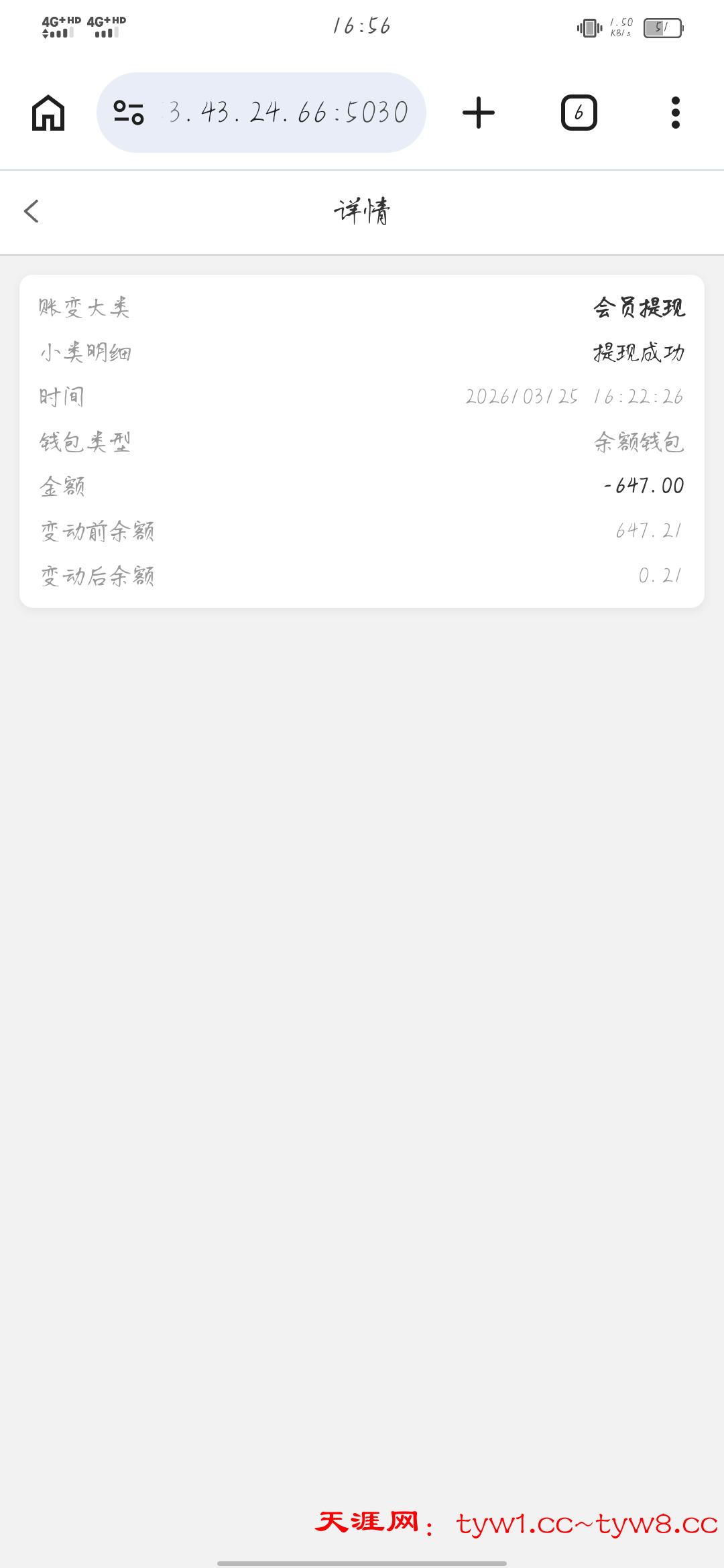View site info icon in address bar
Viewport: 724px width, 1568px height.
click(129, 113)
